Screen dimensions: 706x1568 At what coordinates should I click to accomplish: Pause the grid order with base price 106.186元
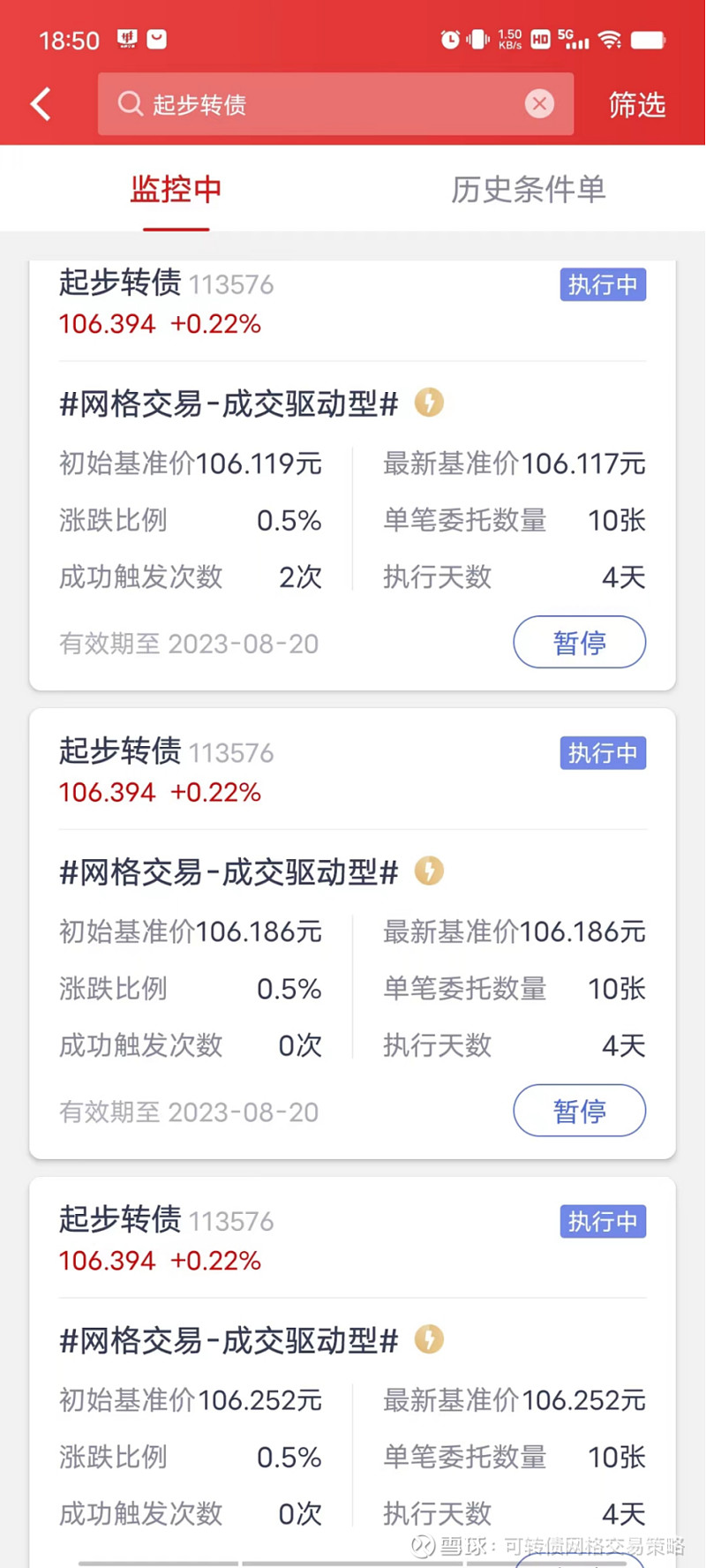(580, 1111)
